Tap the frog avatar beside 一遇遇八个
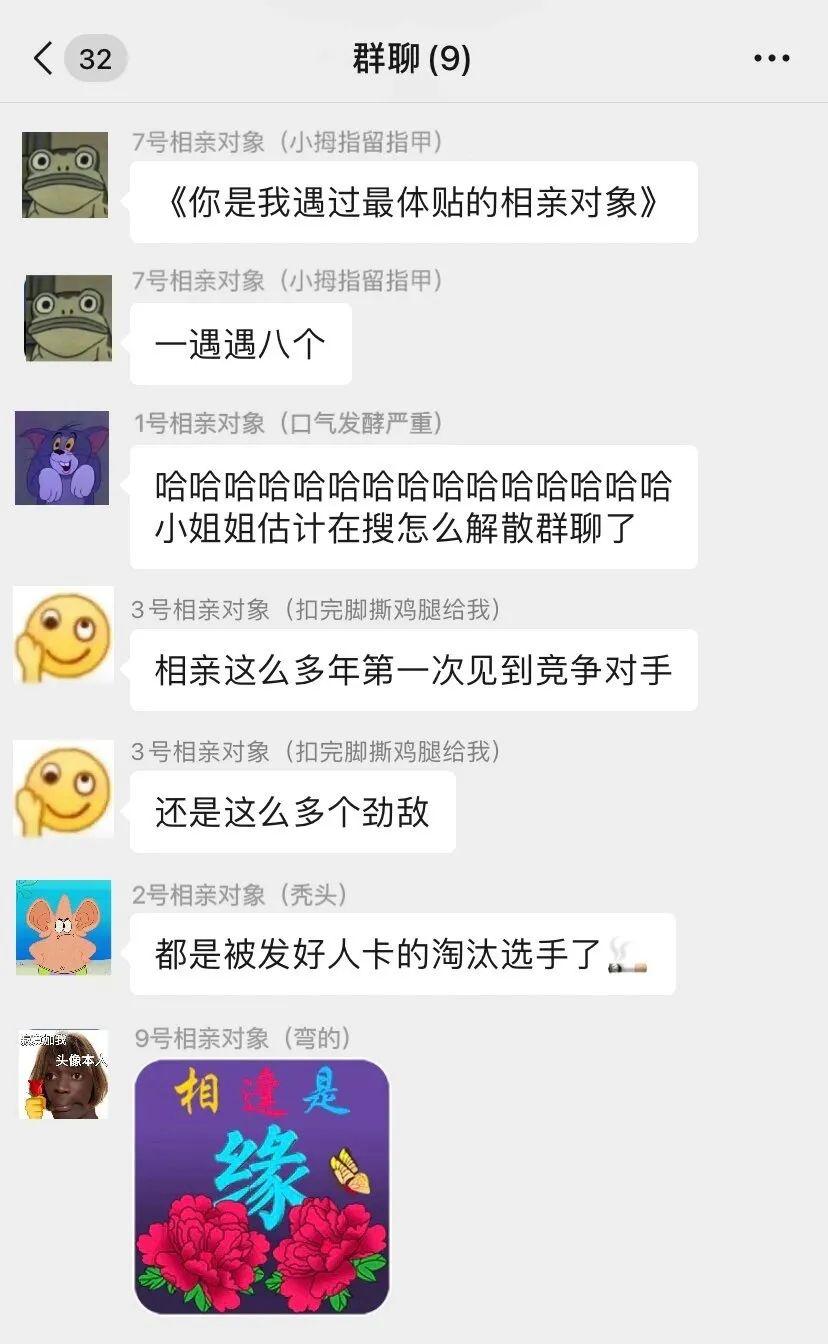 [x=67, y=318]
